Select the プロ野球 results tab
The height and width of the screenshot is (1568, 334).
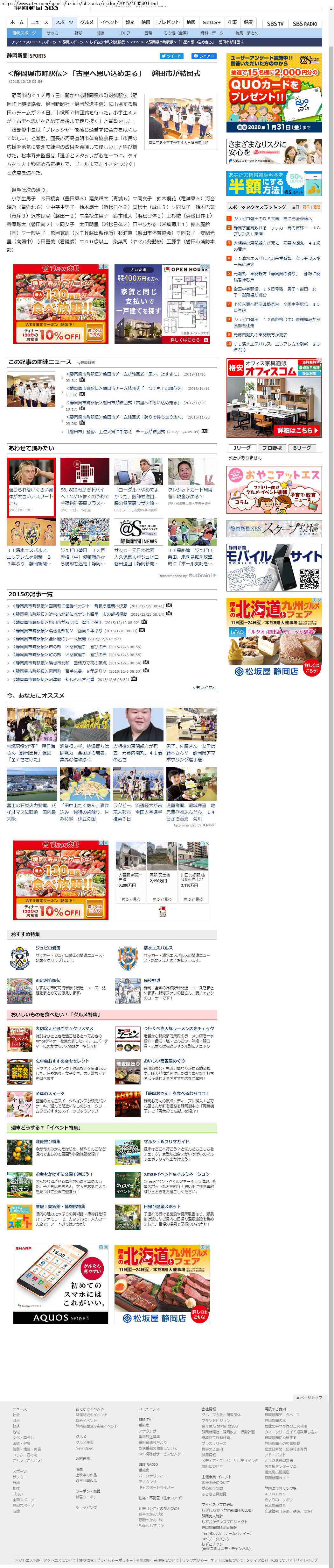tap(272, 448)
